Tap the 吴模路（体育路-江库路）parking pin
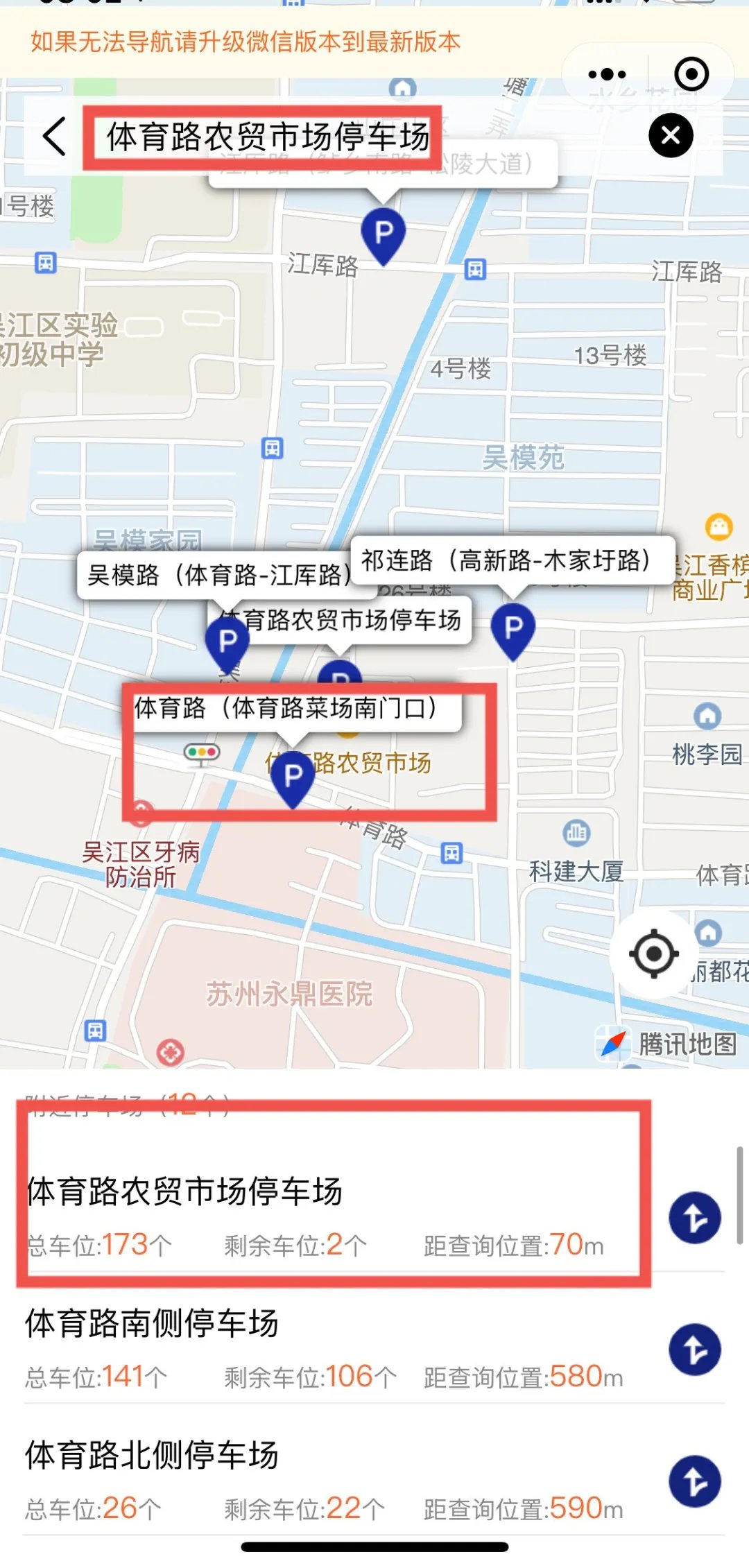Image resolution: width=749 pixels, height=1568 pixels. (x=227, y=643)
